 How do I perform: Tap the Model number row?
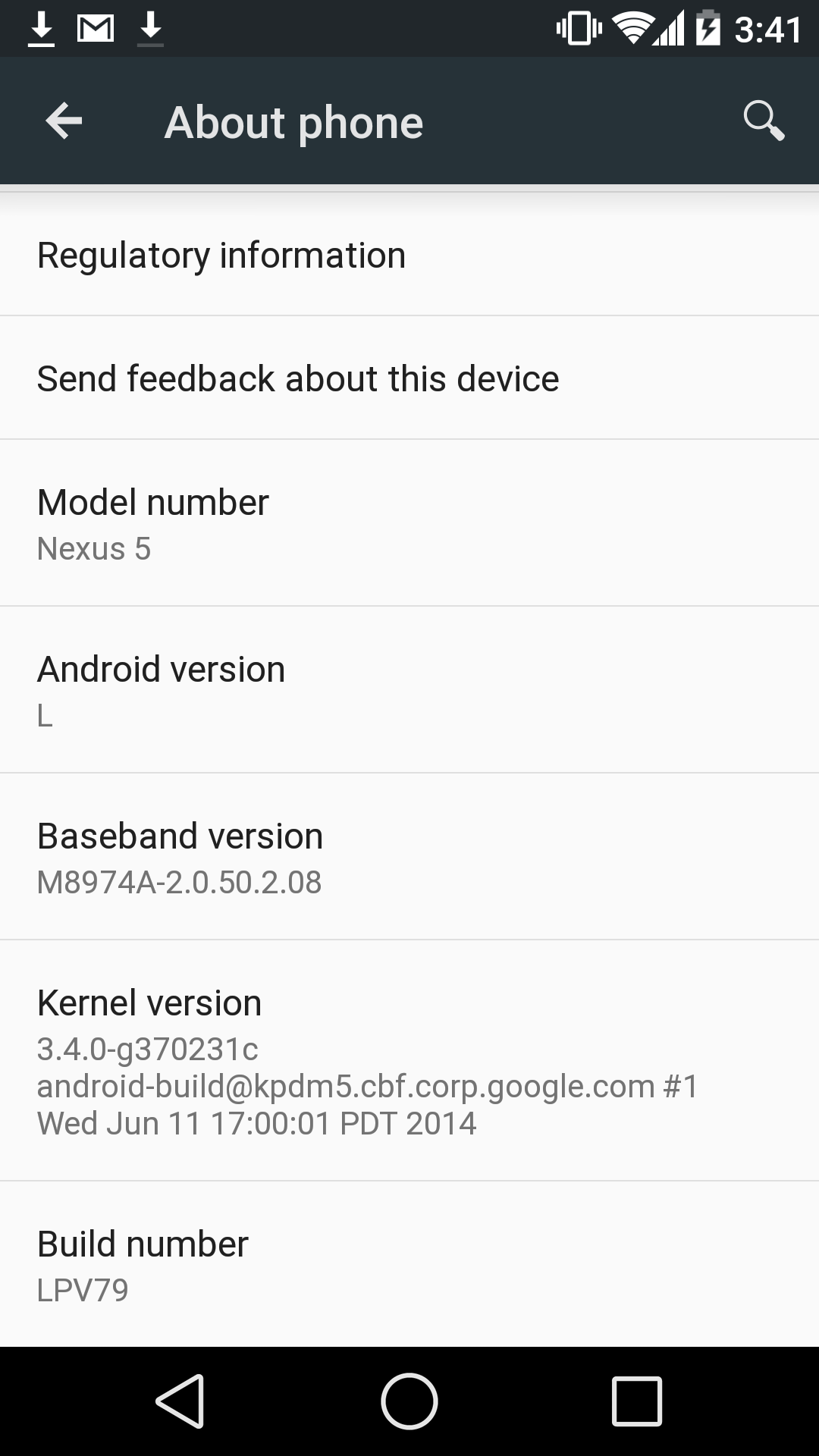coord(409,522)
